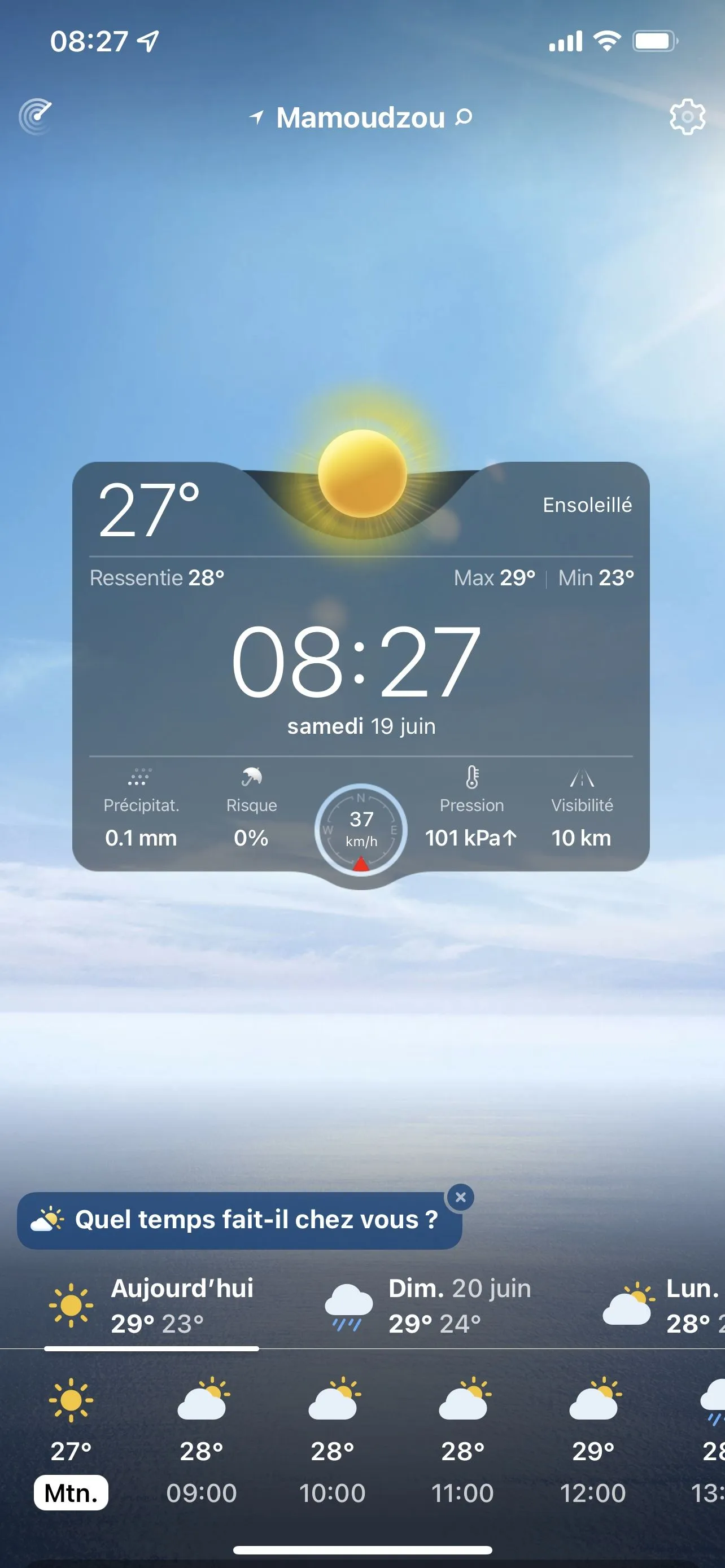The width and height of the screenshot is (725, 1568).
Task: Select the Aujourd'hui forecast day
Action: (152, 1306)
